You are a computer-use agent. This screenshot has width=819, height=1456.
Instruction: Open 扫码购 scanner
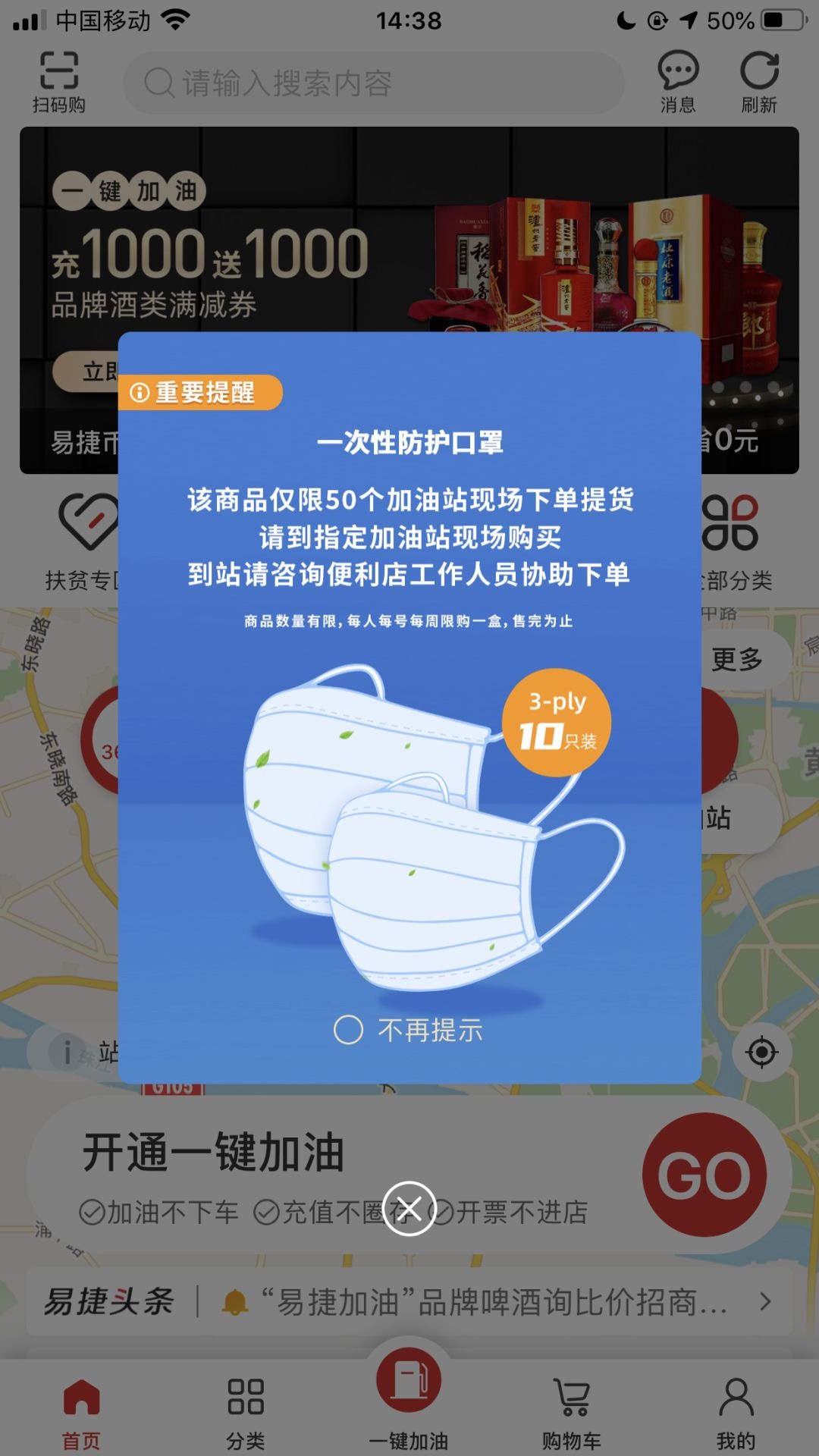click(x=59, y=82)
